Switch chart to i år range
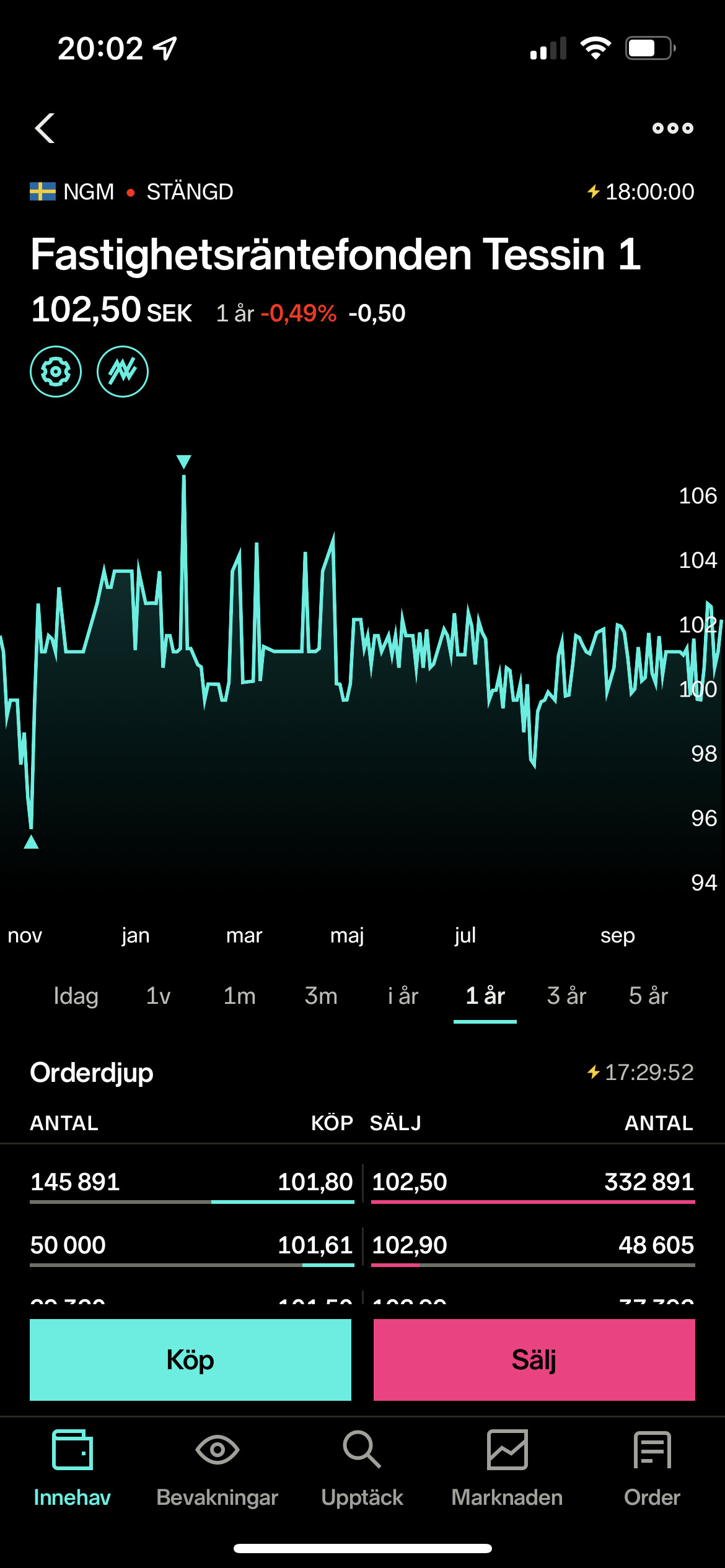This screenshot has width=725, height=1568. pos(403,996)
